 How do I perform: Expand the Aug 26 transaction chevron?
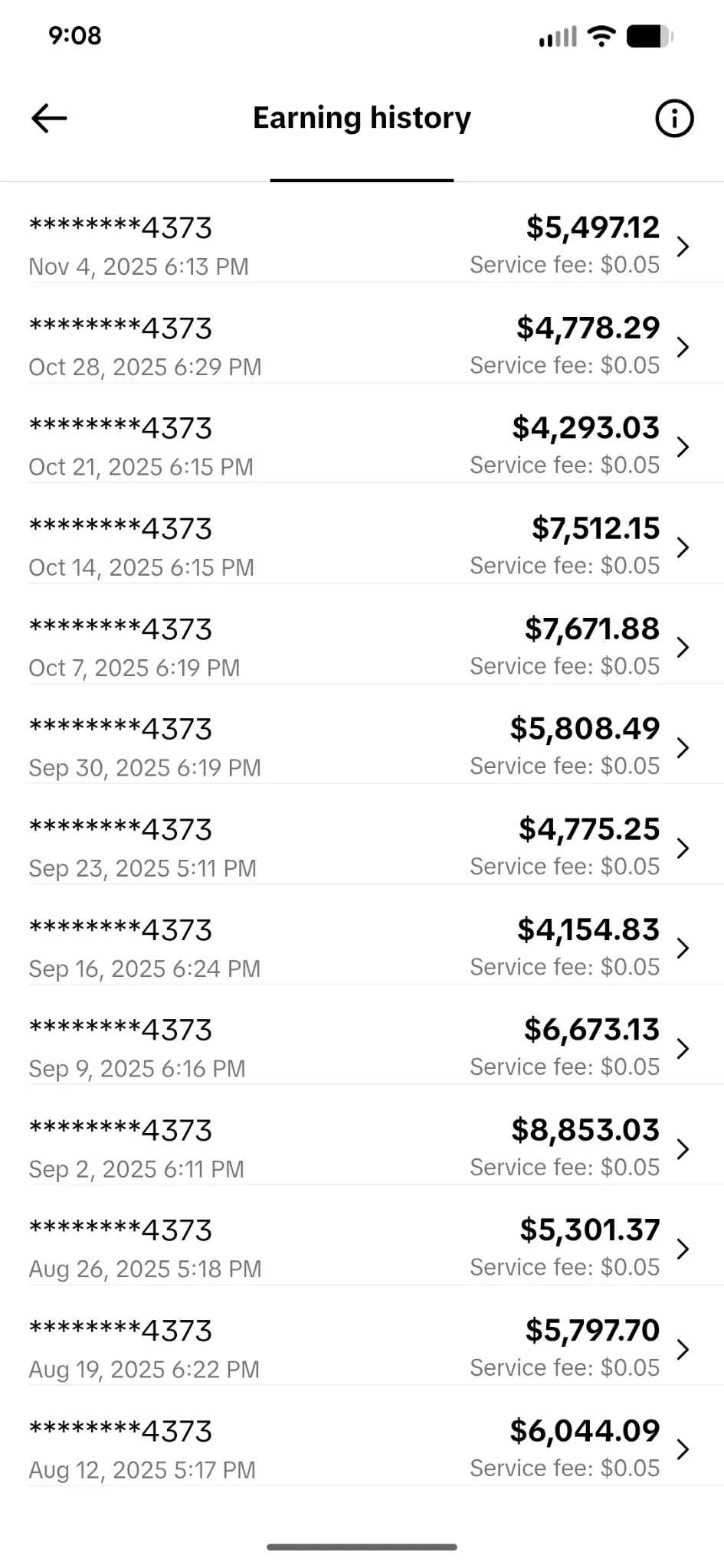pyautogui.click(x=684, y=1249)
